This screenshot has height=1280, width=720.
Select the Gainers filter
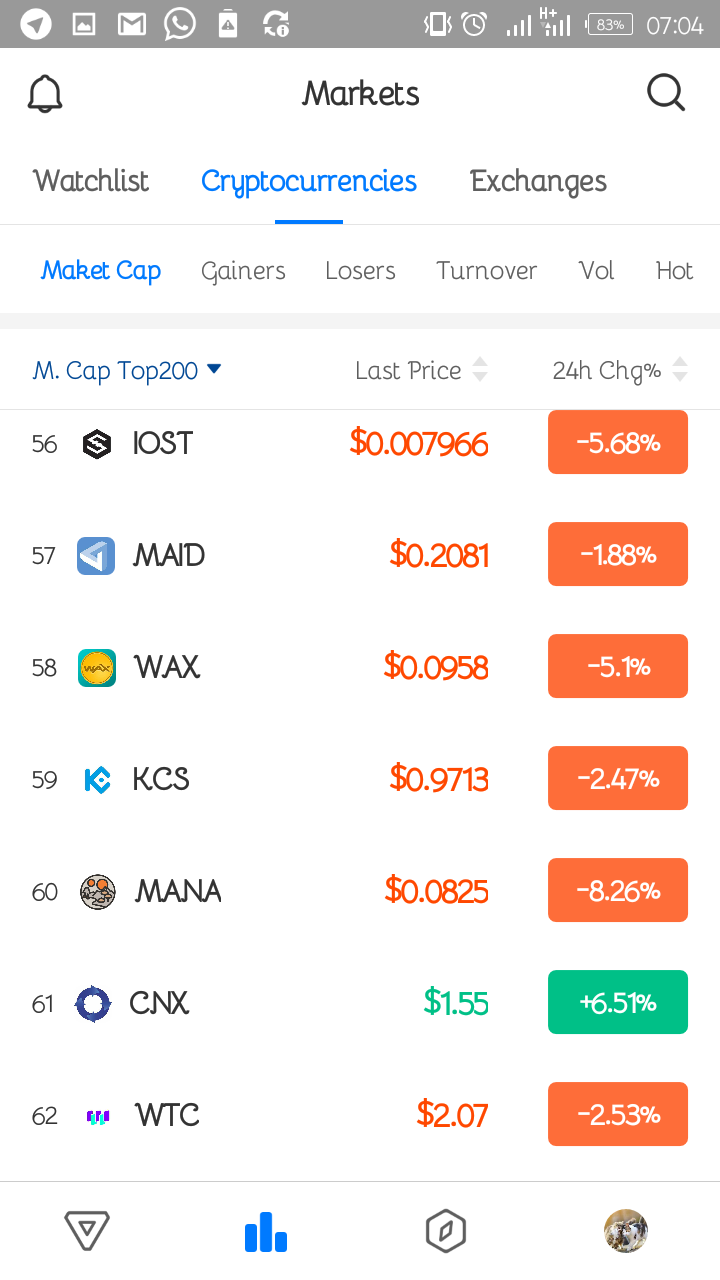point(243,271)
